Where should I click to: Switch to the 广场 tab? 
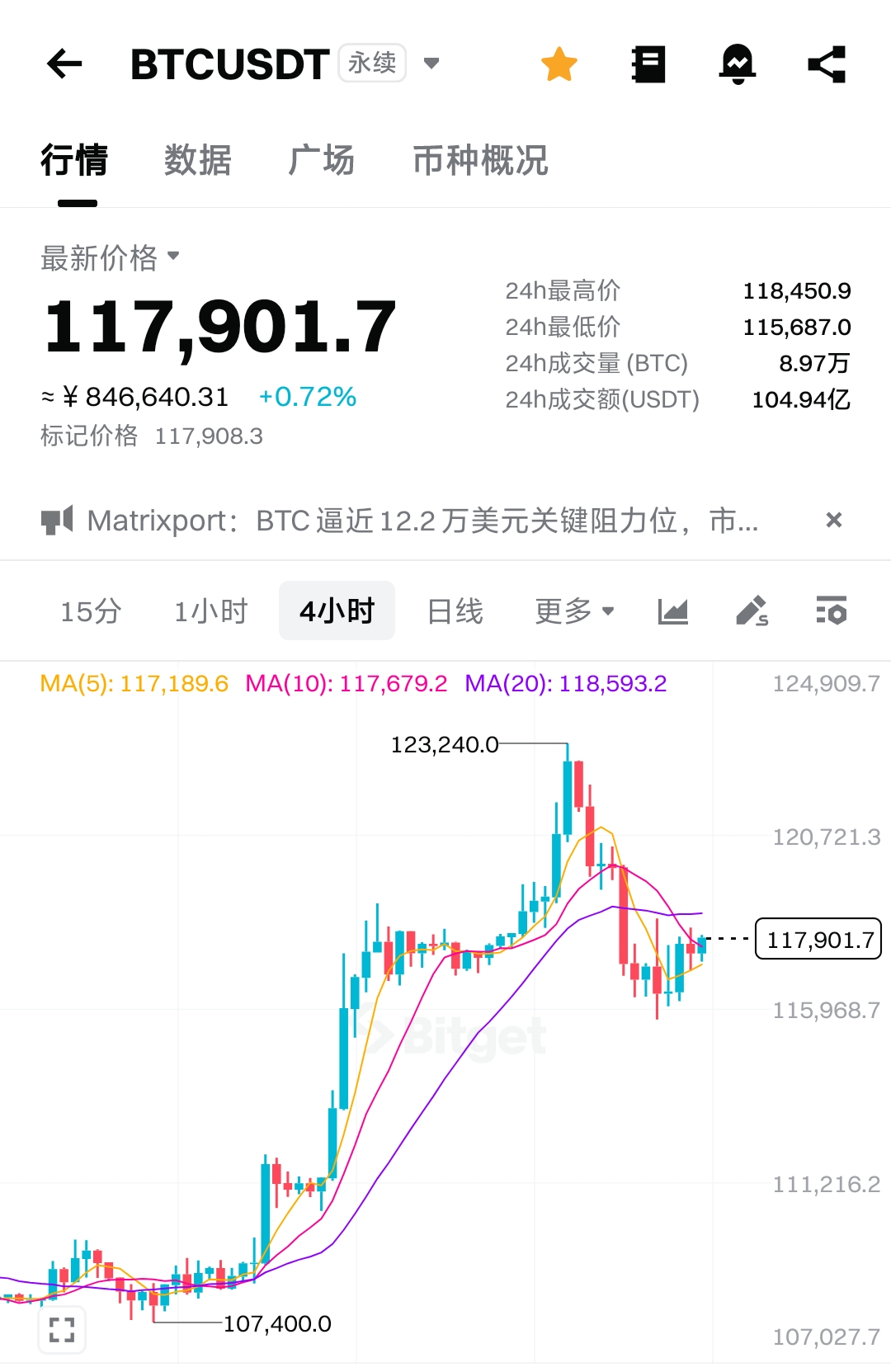(321, 160)
